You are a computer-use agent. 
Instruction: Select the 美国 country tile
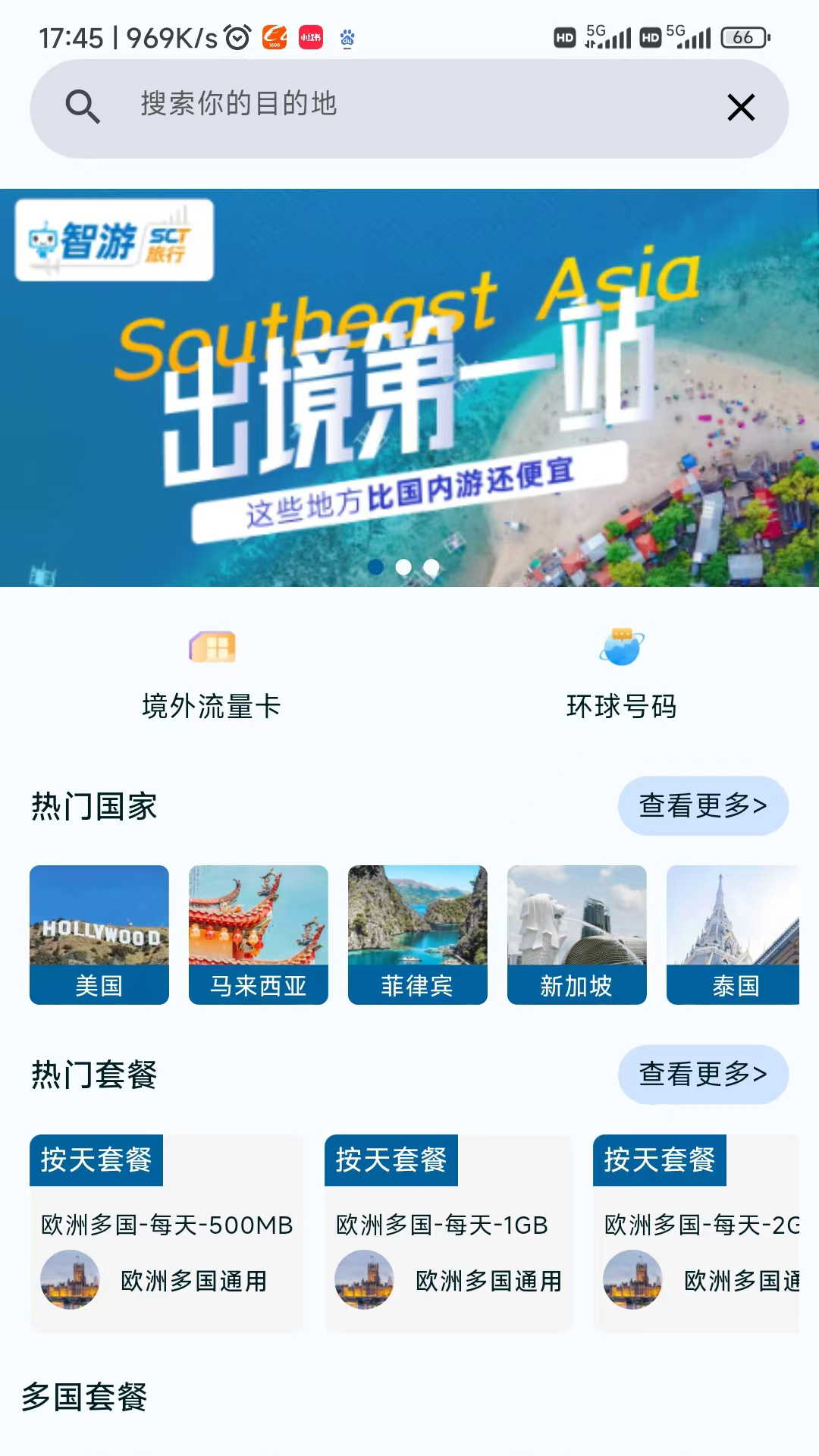point(99,934)
